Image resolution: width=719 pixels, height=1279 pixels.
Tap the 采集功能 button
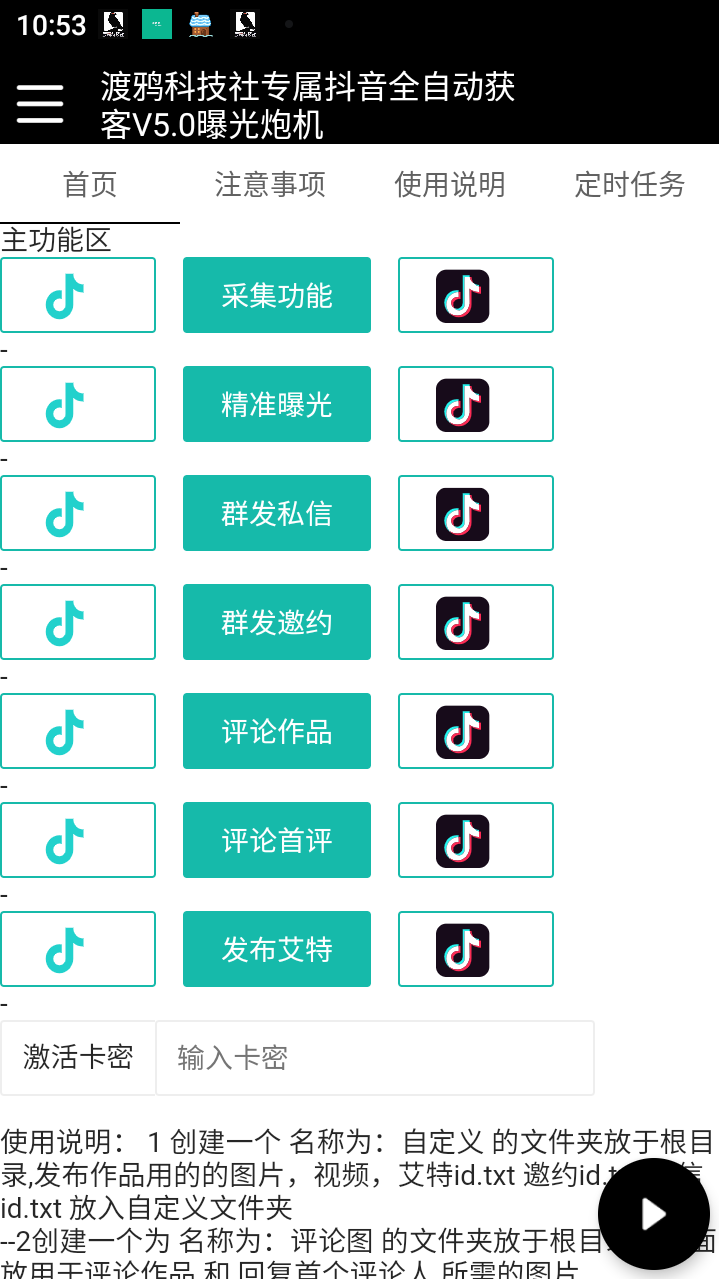(x=277, y=295)
